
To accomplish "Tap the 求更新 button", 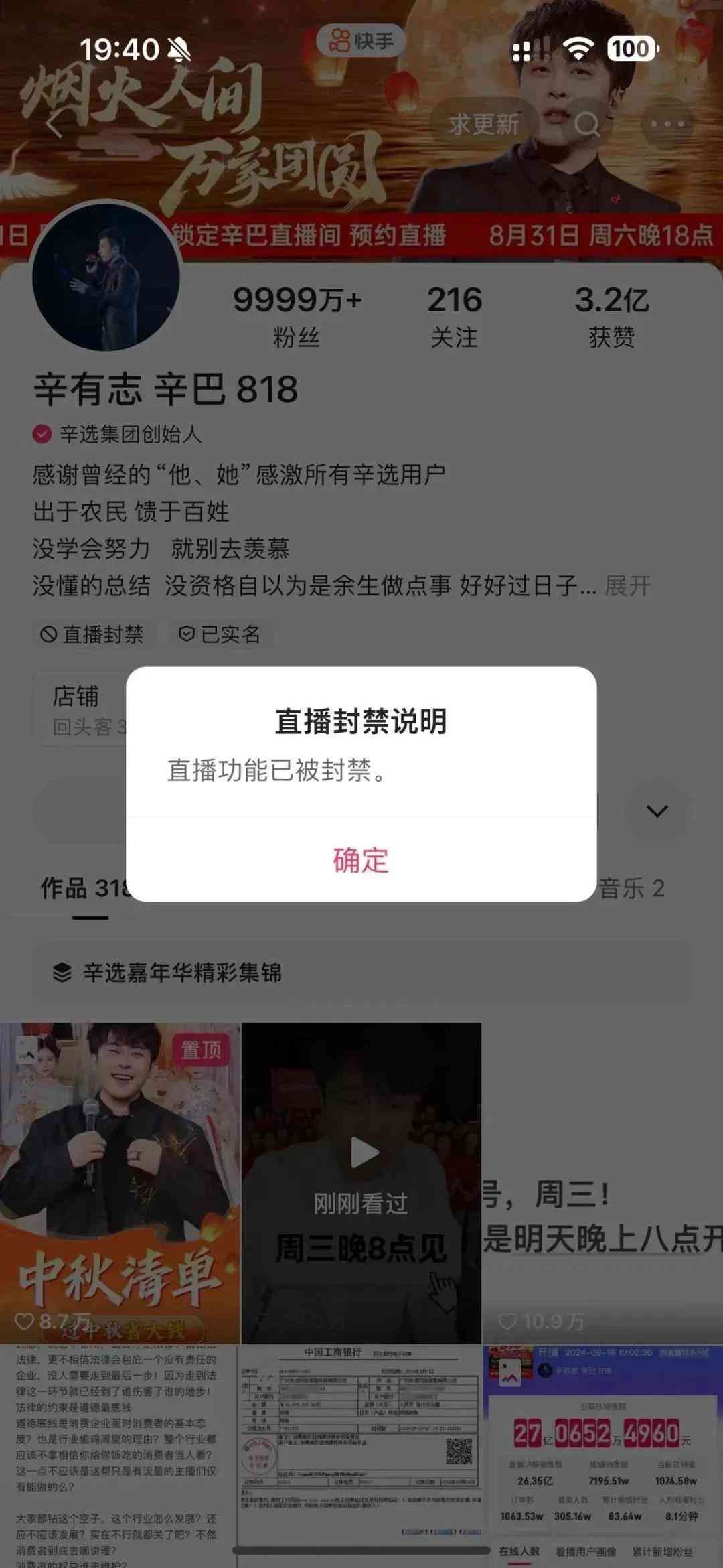I will pyautogui.click(x=483, y=124).
